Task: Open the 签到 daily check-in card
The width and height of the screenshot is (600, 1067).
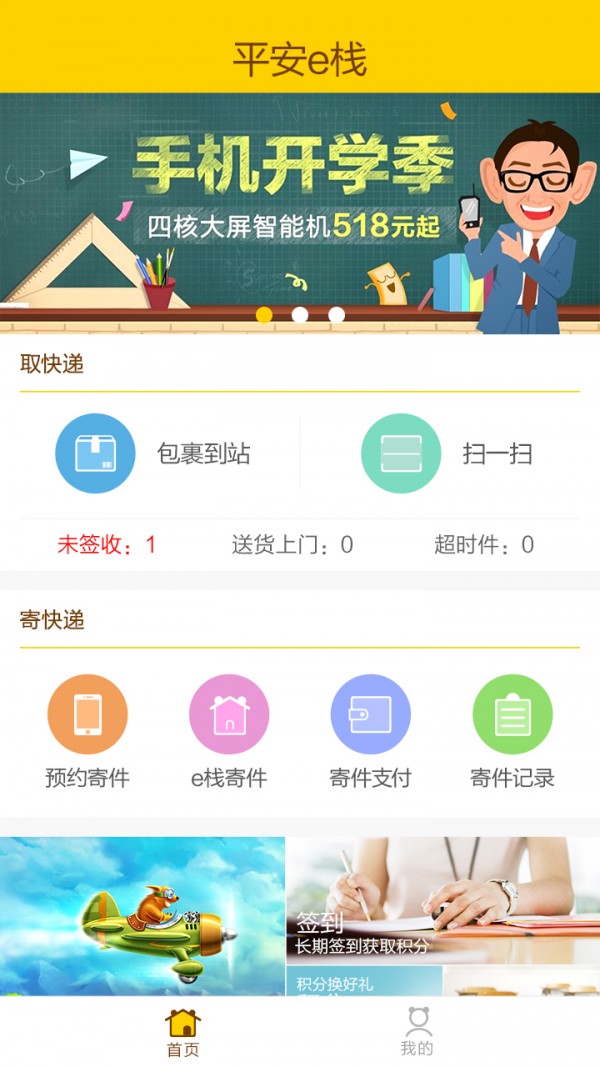Action: pos(442,900)
